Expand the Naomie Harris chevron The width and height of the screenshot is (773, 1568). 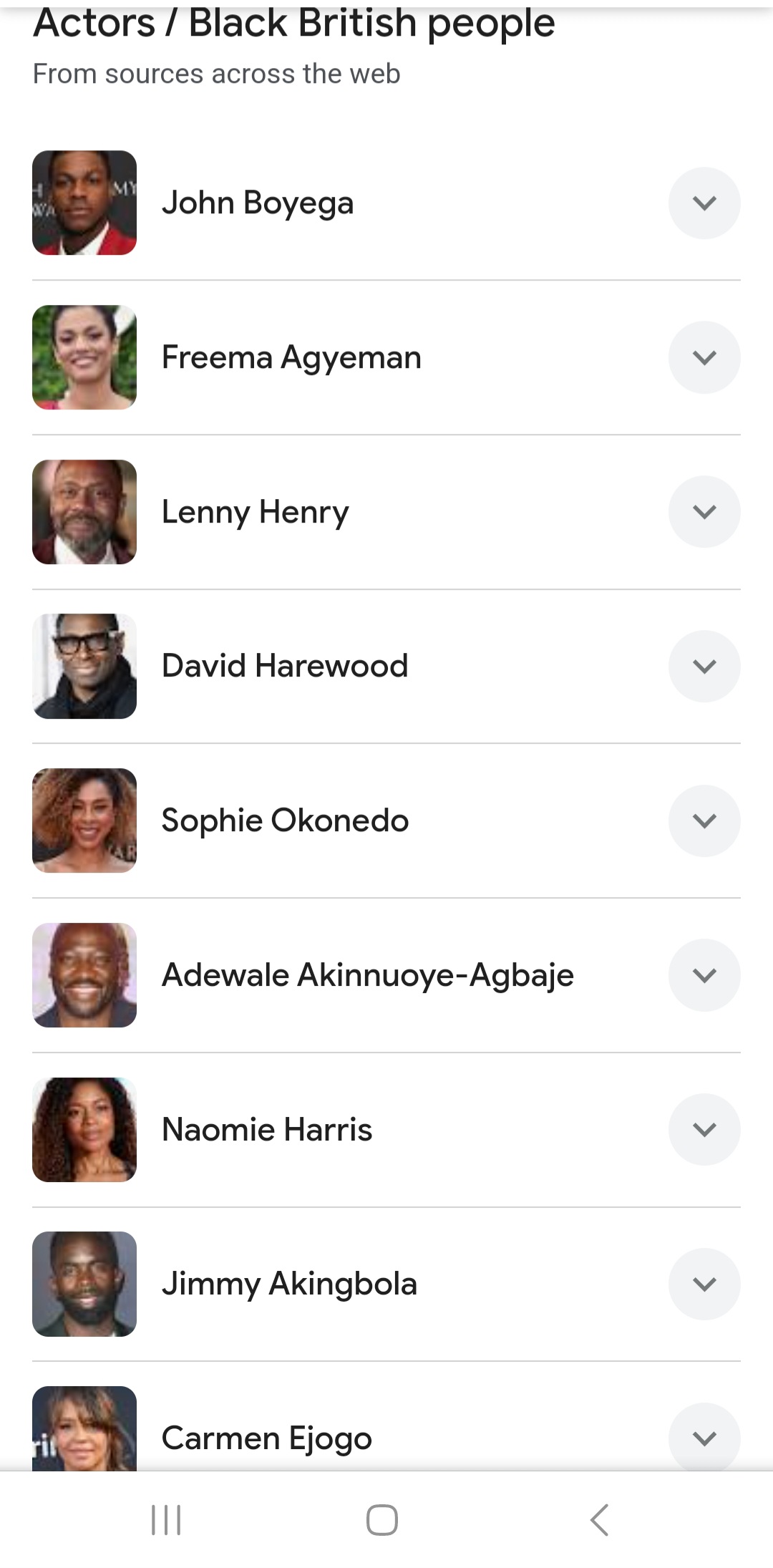(x=704, y=1130)
